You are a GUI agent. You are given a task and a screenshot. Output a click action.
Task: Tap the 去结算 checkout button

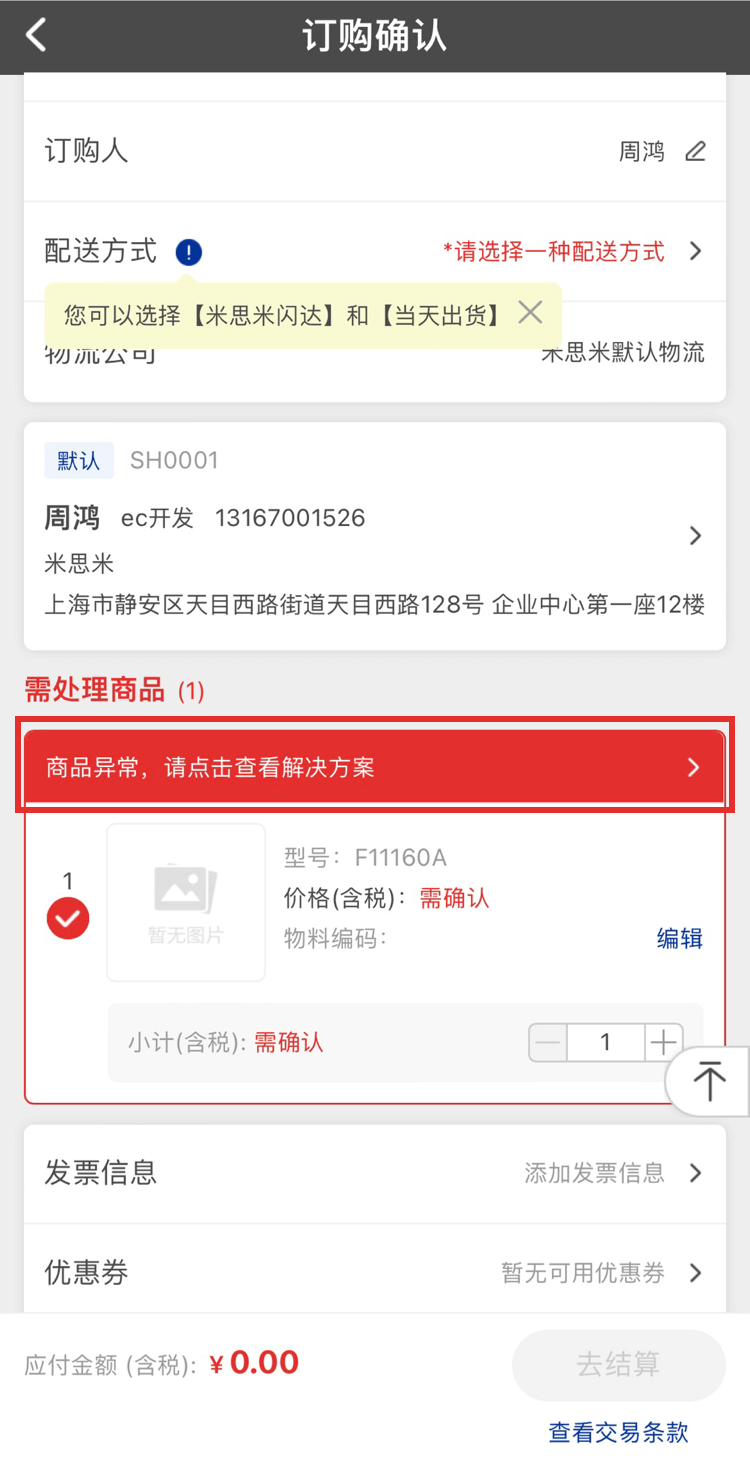coord(618,1365)
